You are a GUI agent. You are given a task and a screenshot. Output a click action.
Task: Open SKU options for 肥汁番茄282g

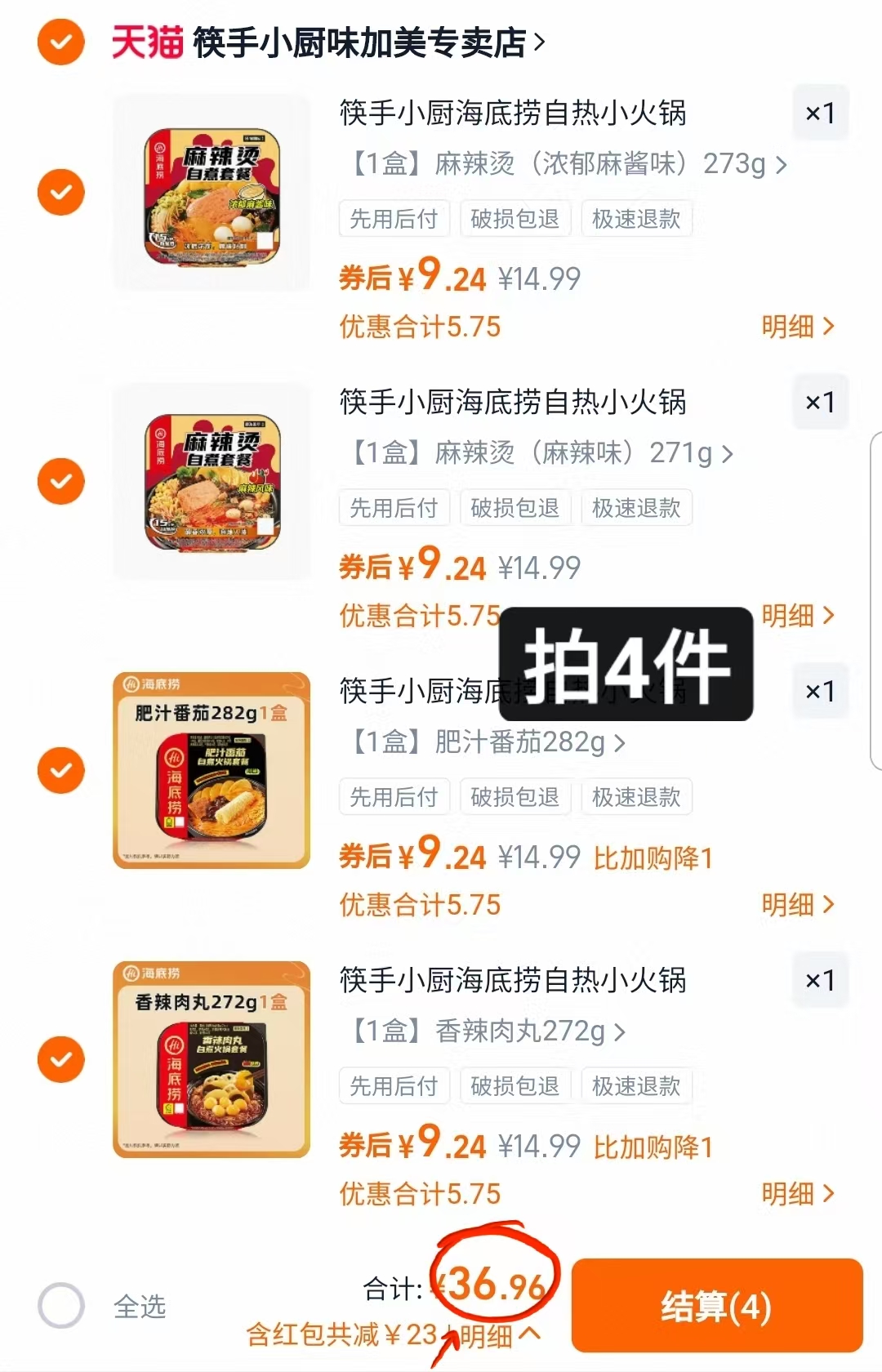[x=482, y=743]
